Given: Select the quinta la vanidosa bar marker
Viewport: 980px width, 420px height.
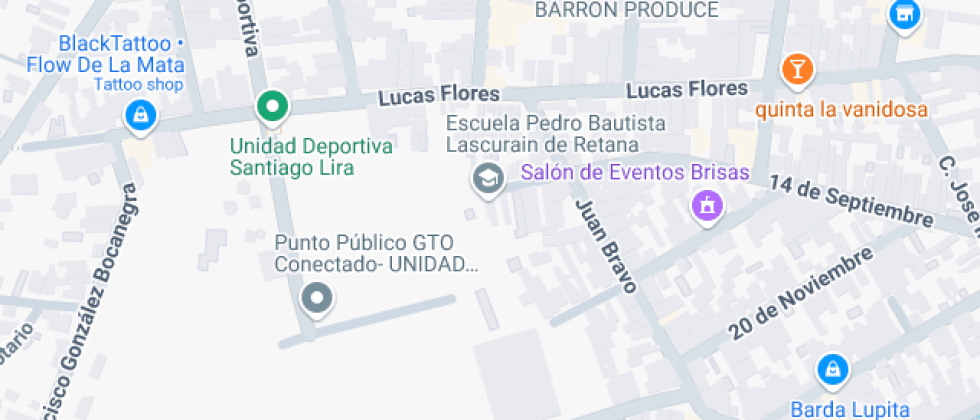Looking at the screenshot, I should pos(796,69).
